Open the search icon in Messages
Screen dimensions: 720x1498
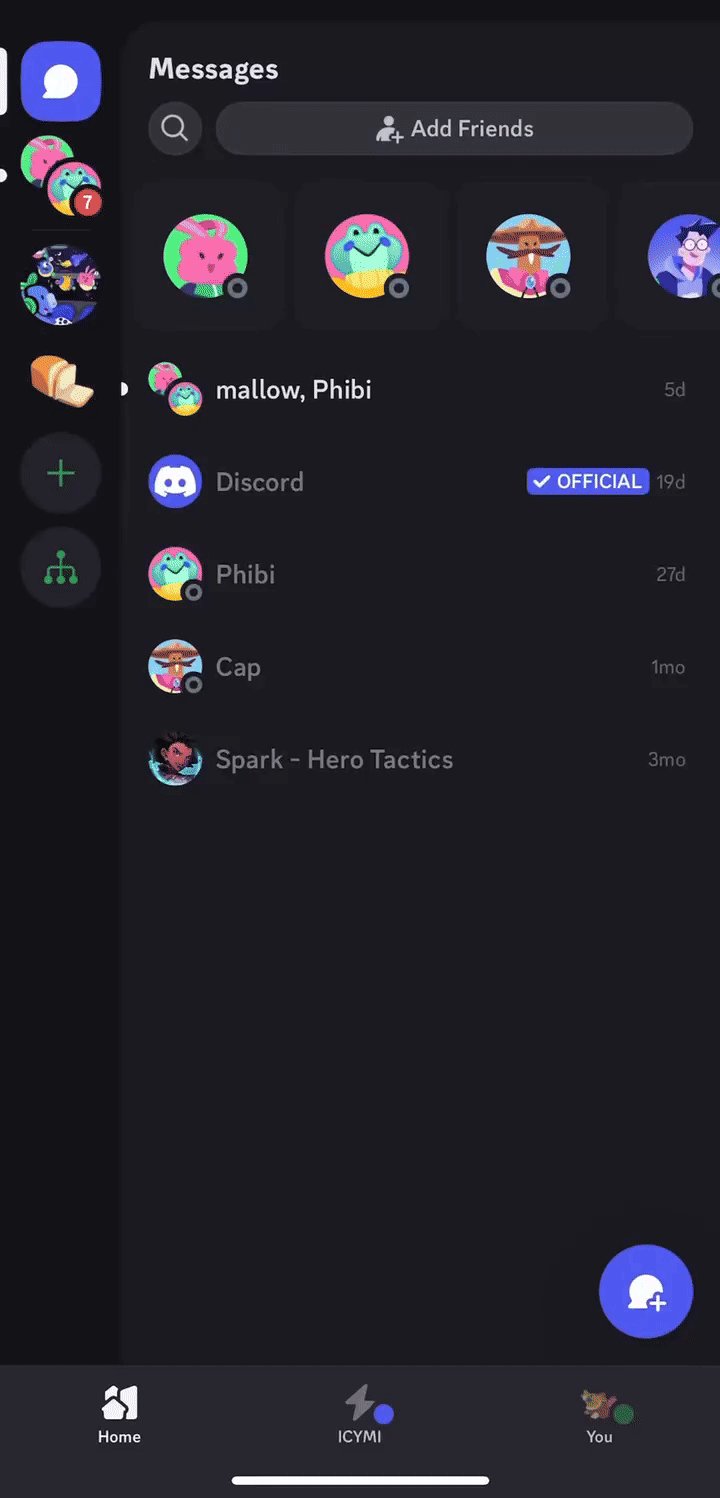click(175, 129)
